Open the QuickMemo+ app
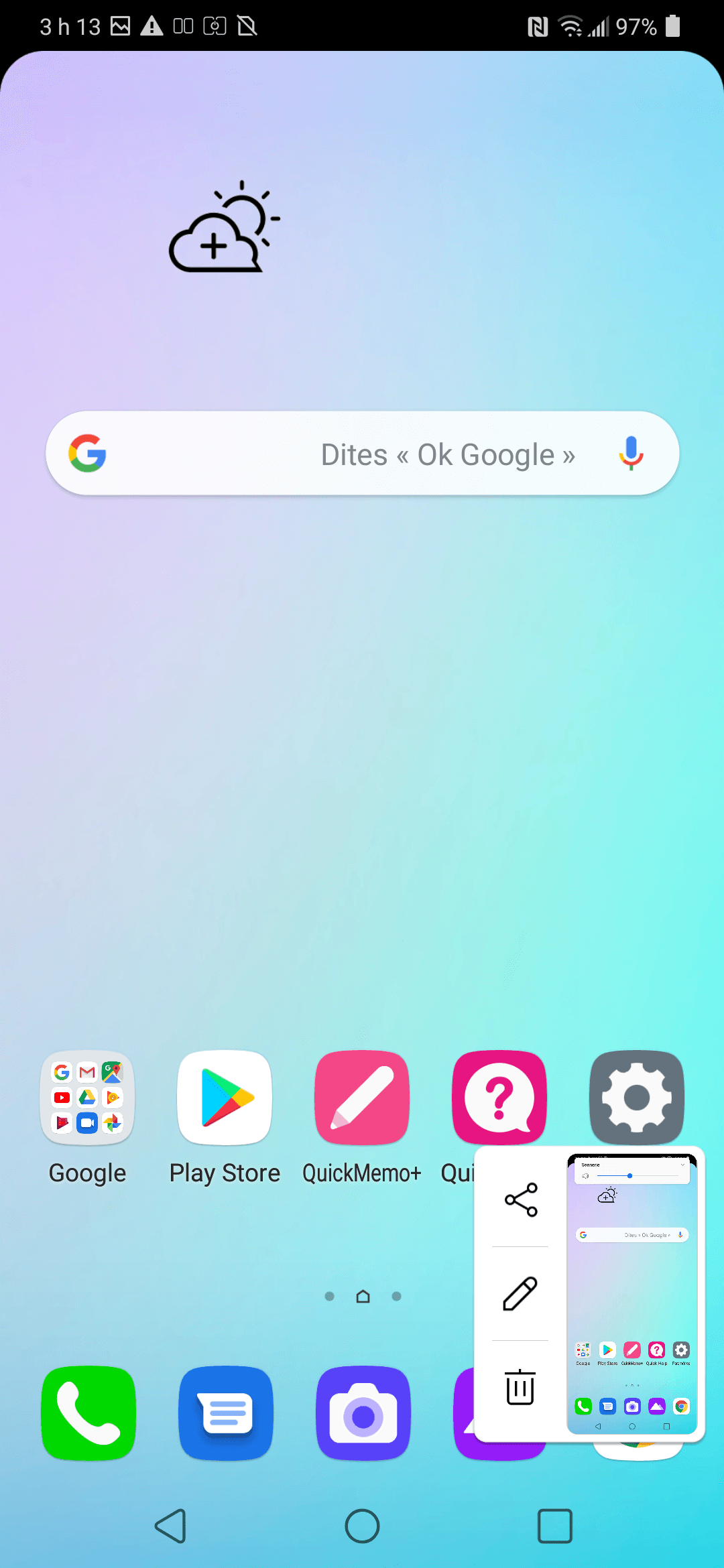Screen dimensions: 724x1568 pos(362,1098)
